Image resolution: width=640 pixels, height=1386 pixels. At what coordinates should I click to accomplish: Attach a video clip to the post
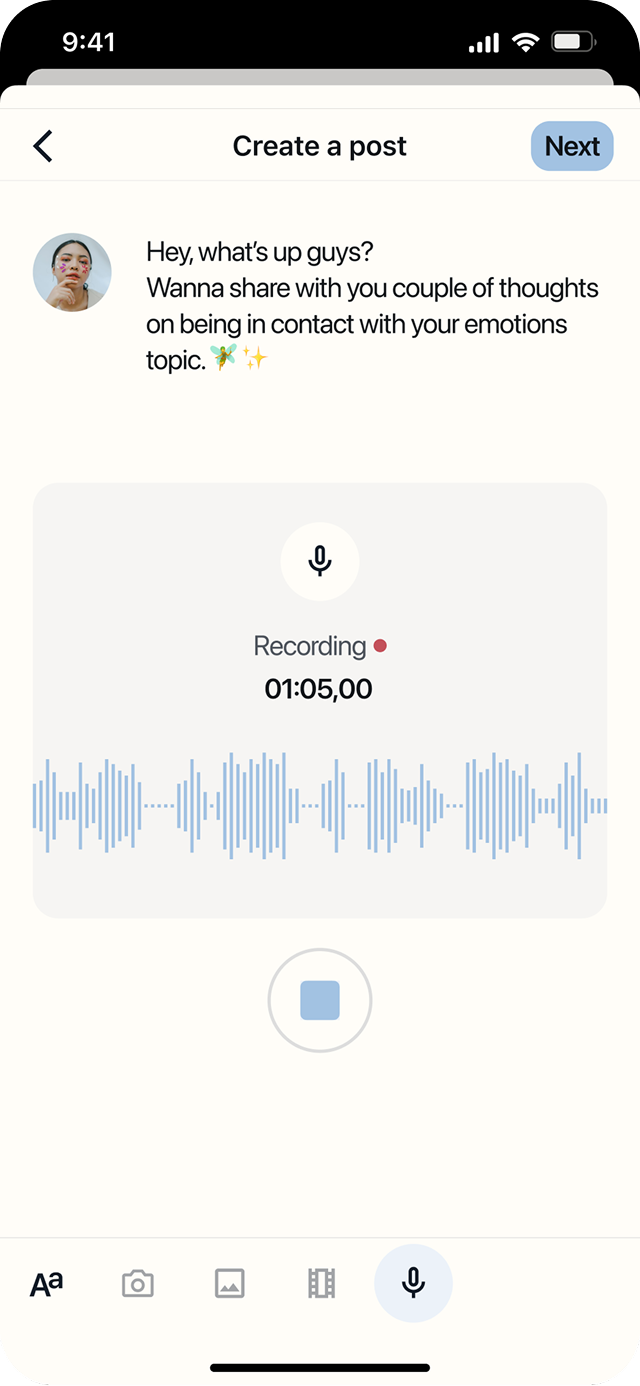[322, 1283]
